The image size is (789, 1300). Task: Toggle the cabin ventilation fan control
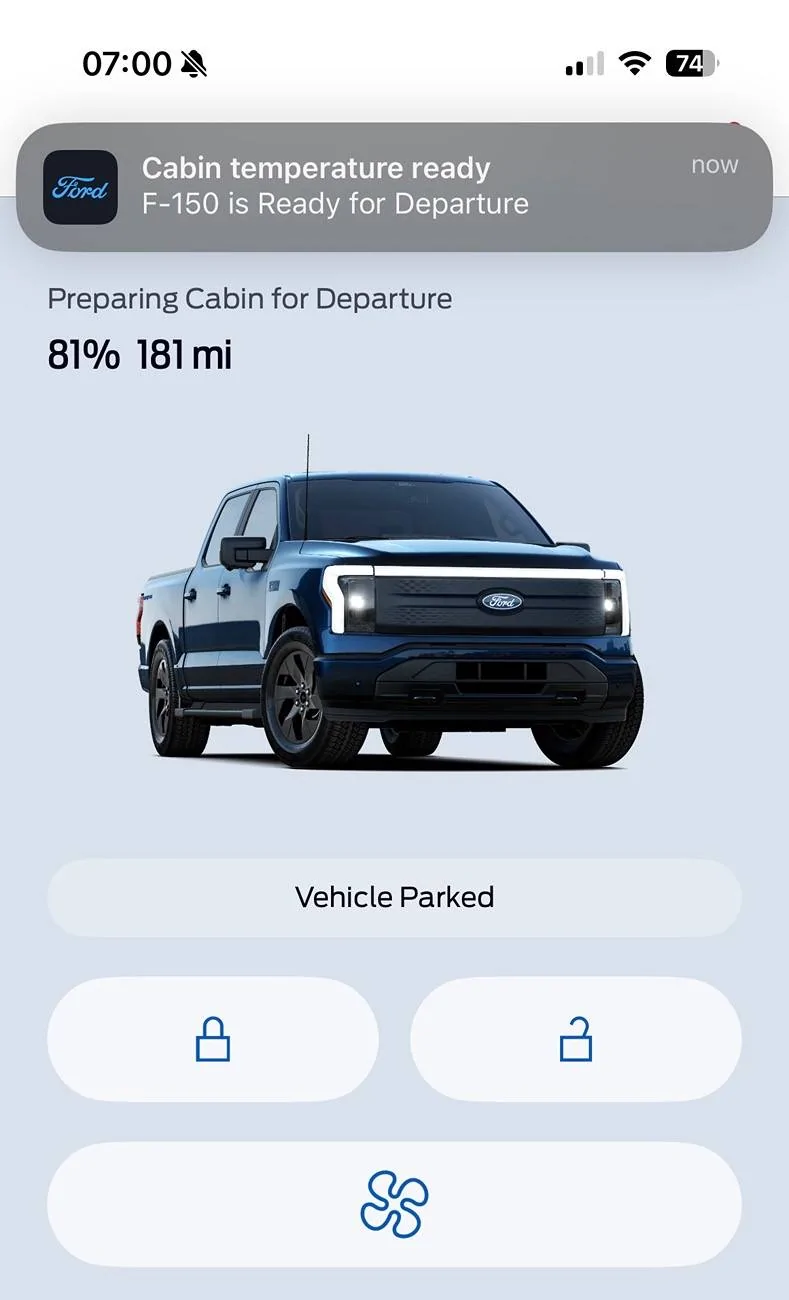point(394,1204)
